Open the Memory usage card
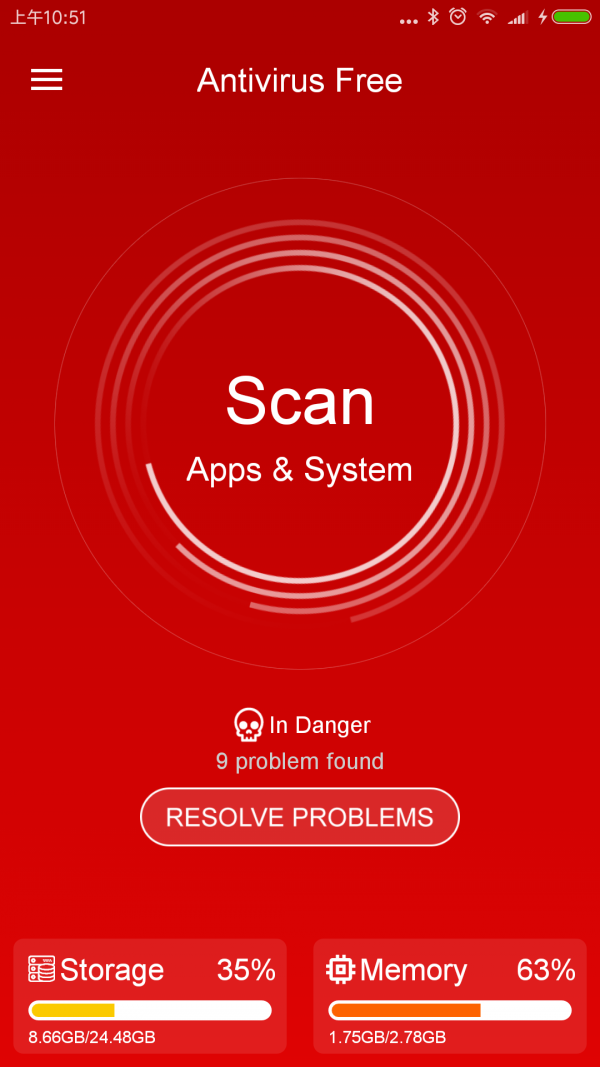 tap(450, 995)
